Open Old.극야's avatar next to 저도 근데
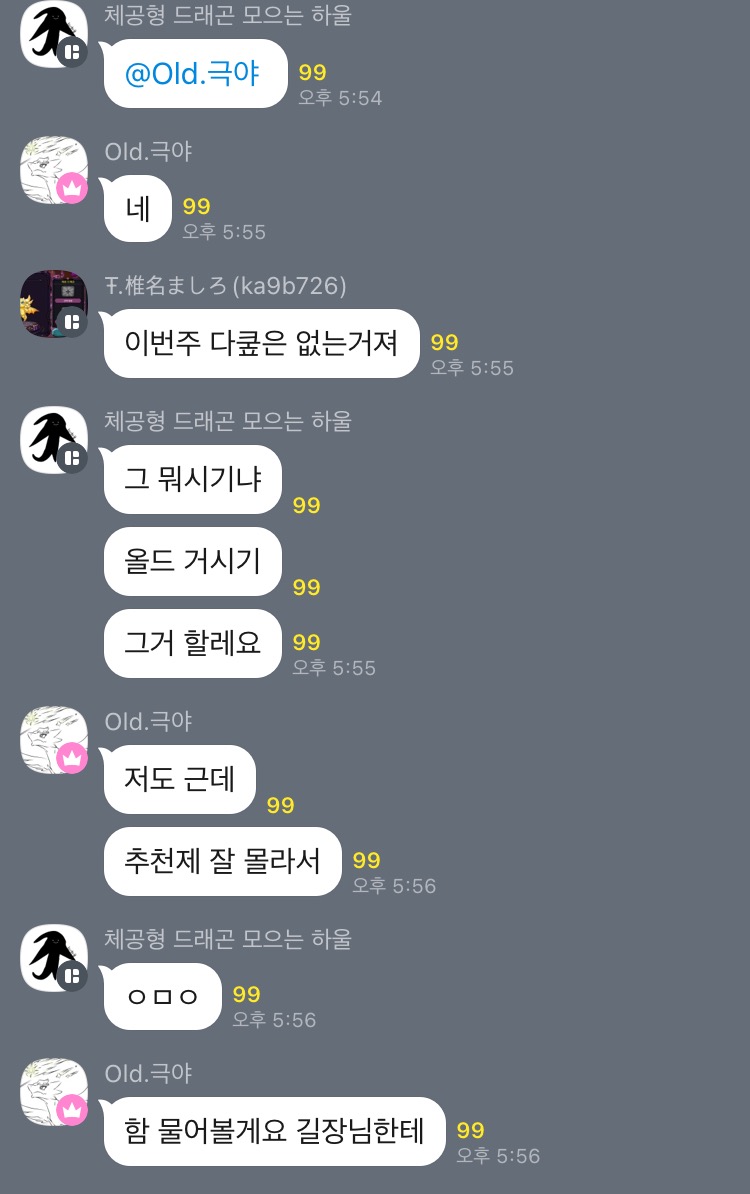Image resolution: width=750 pixels, height=1194 pixels. click(x=53, y=740)
